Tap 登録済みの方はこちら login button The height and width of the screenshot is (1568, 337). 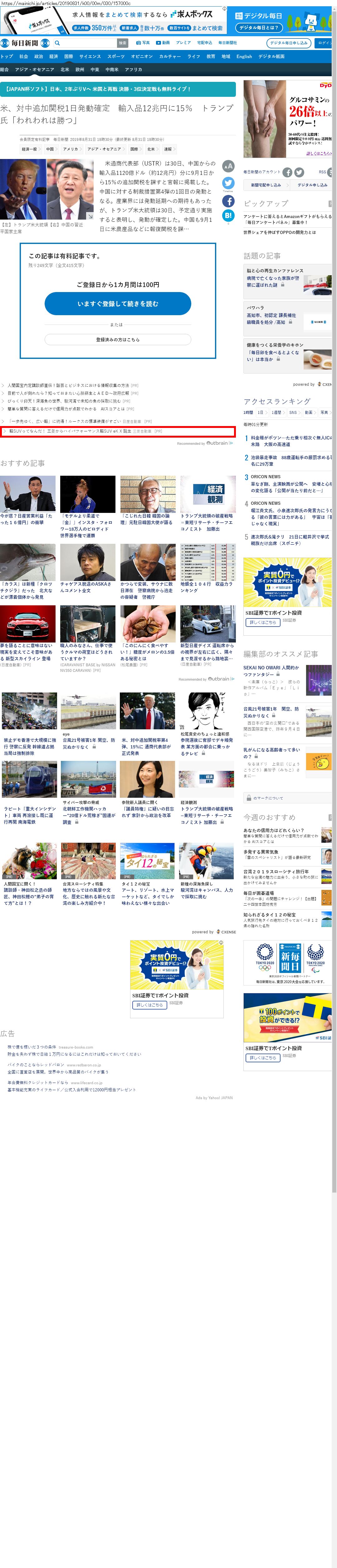(x=117, y=340)
